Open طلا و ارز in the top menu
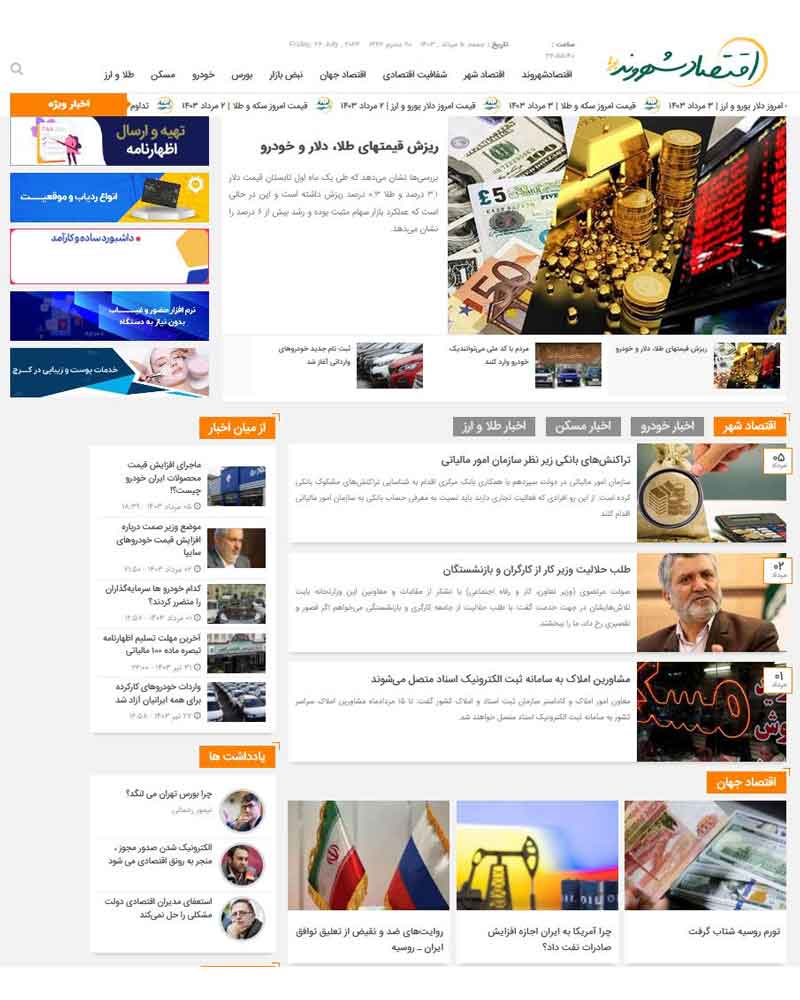Screen dimensions: 800x1000 pos(119,75)
